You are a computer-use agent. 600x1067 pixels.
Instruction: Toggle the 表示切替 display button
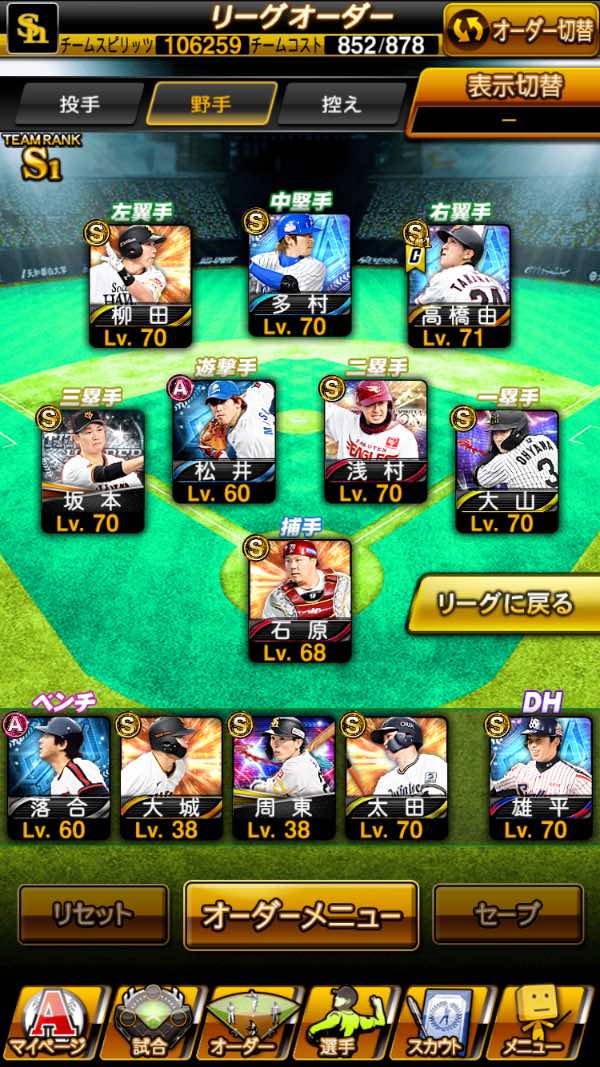click(x=506, y=102)
